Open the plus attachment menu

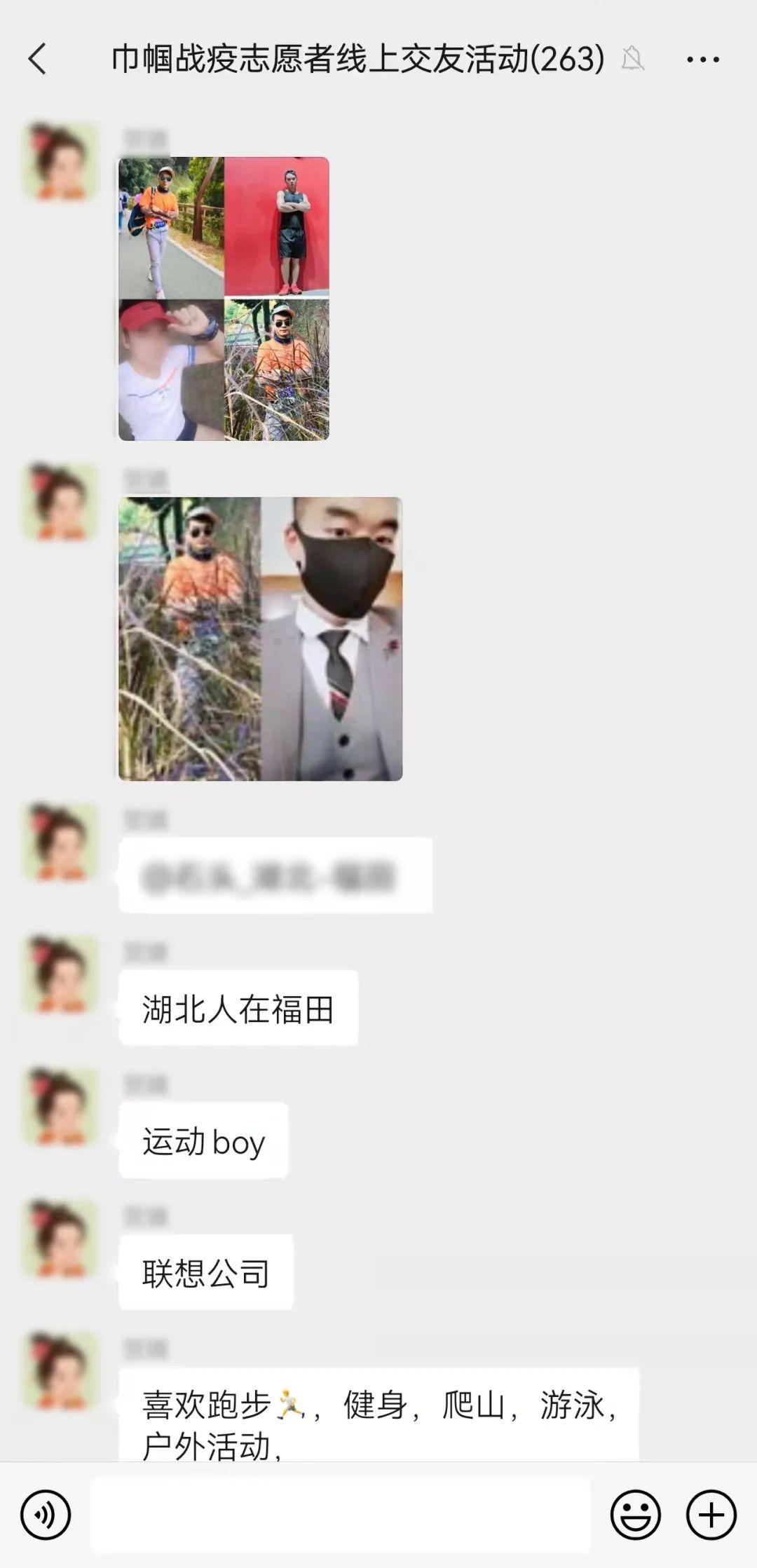click(711, 1515)
